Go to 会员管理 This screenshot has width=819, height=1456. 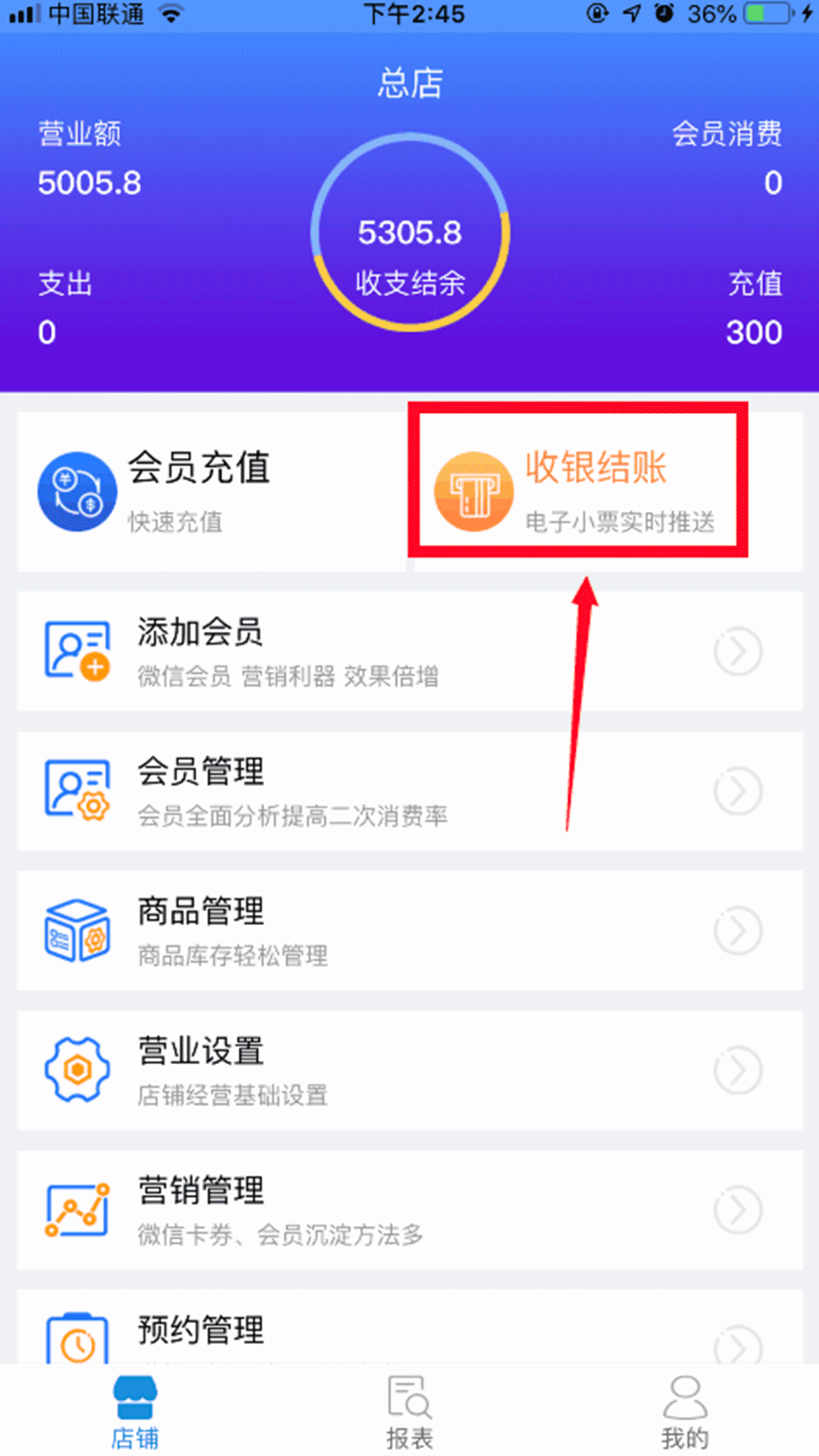(x=409, y=791)
